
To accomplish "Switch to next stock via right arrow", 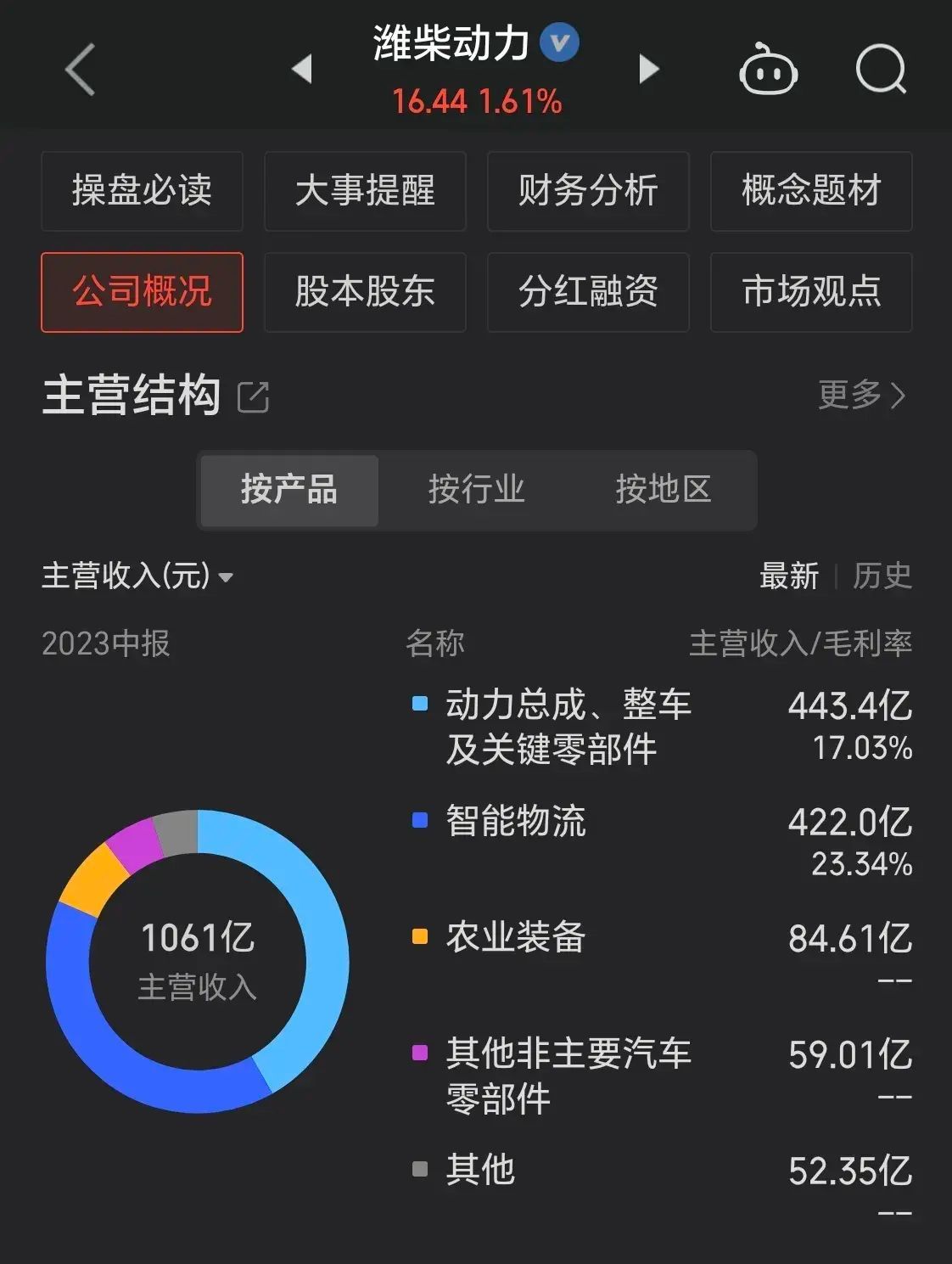I will (649, 70).
